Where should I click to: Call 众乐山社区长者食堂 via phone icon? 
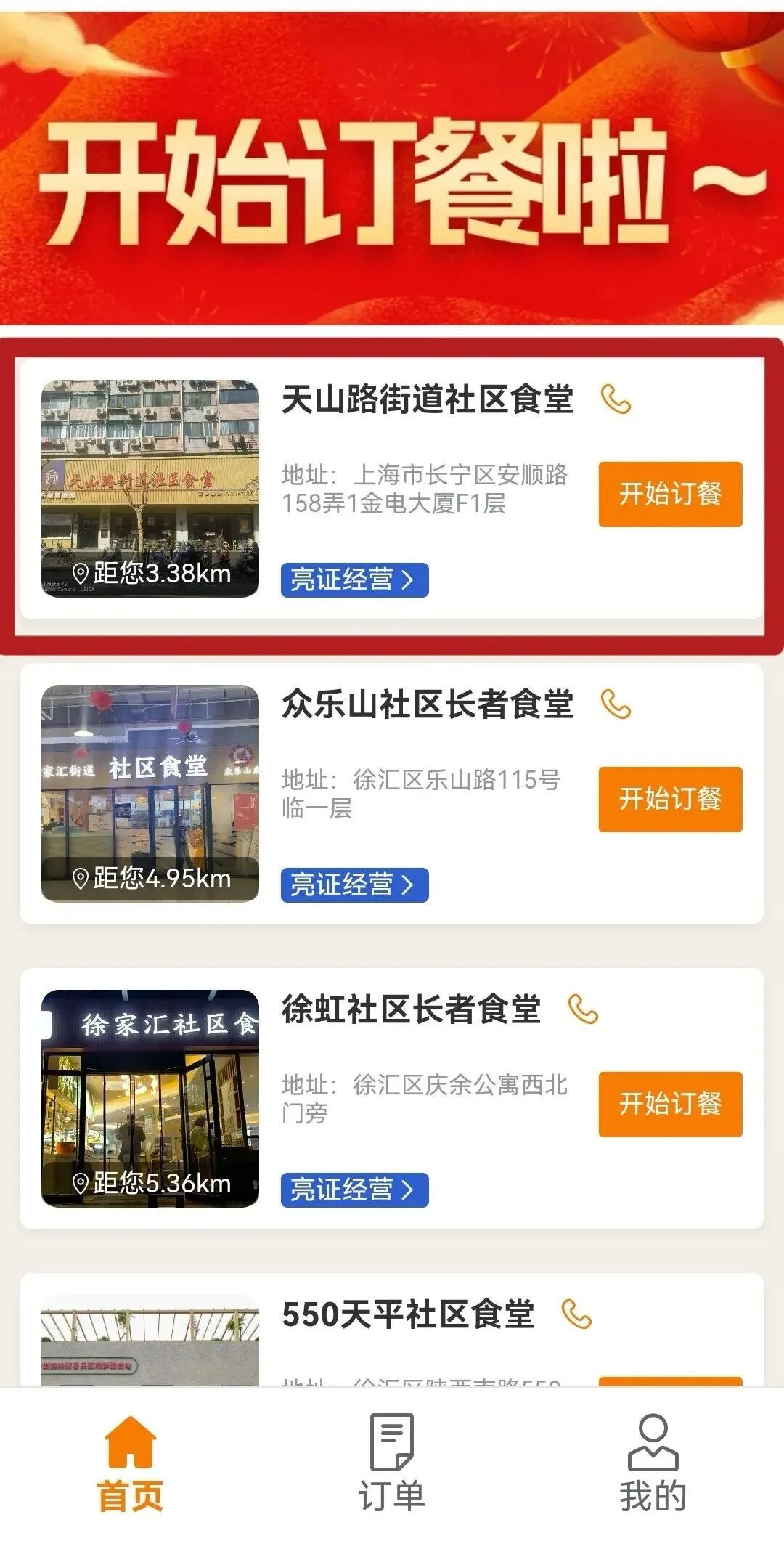click(x=616, y=704)
